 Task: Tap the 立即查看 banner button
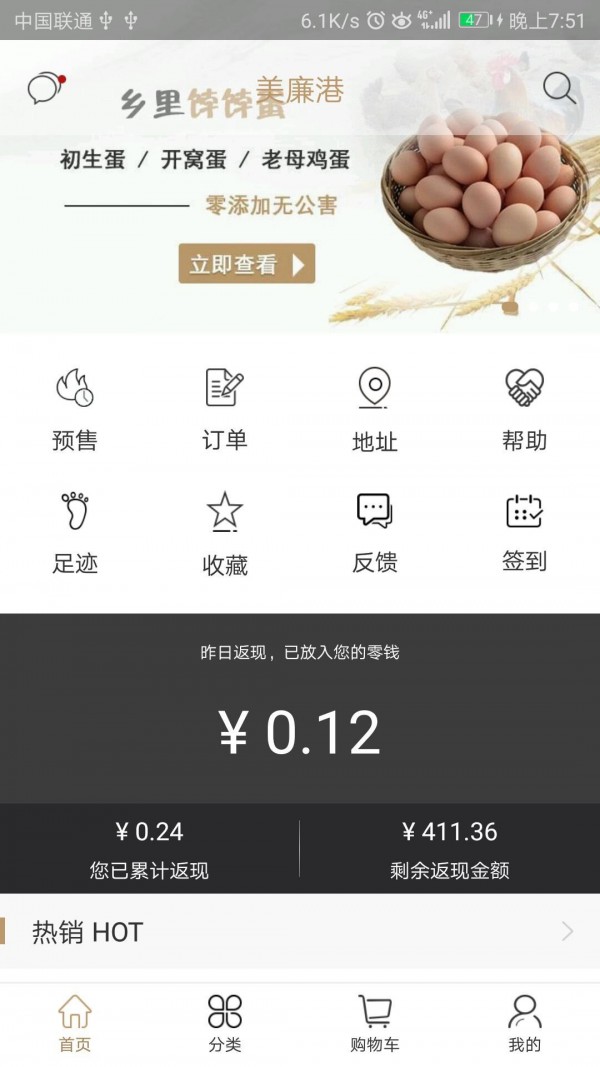247,264
